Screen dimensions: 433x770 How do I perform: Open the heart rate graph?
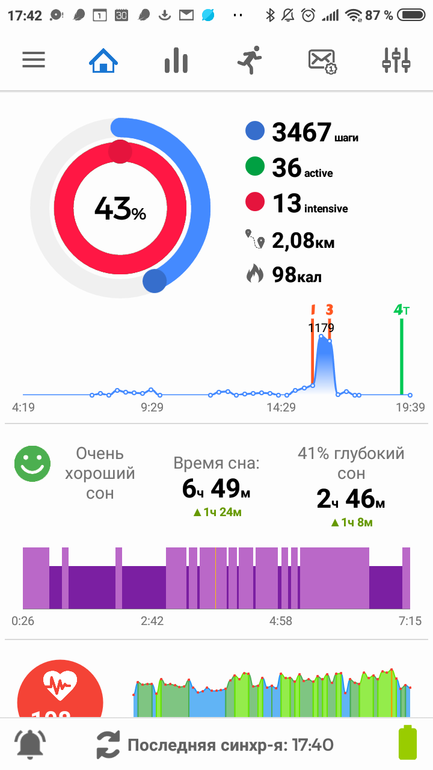272,692
